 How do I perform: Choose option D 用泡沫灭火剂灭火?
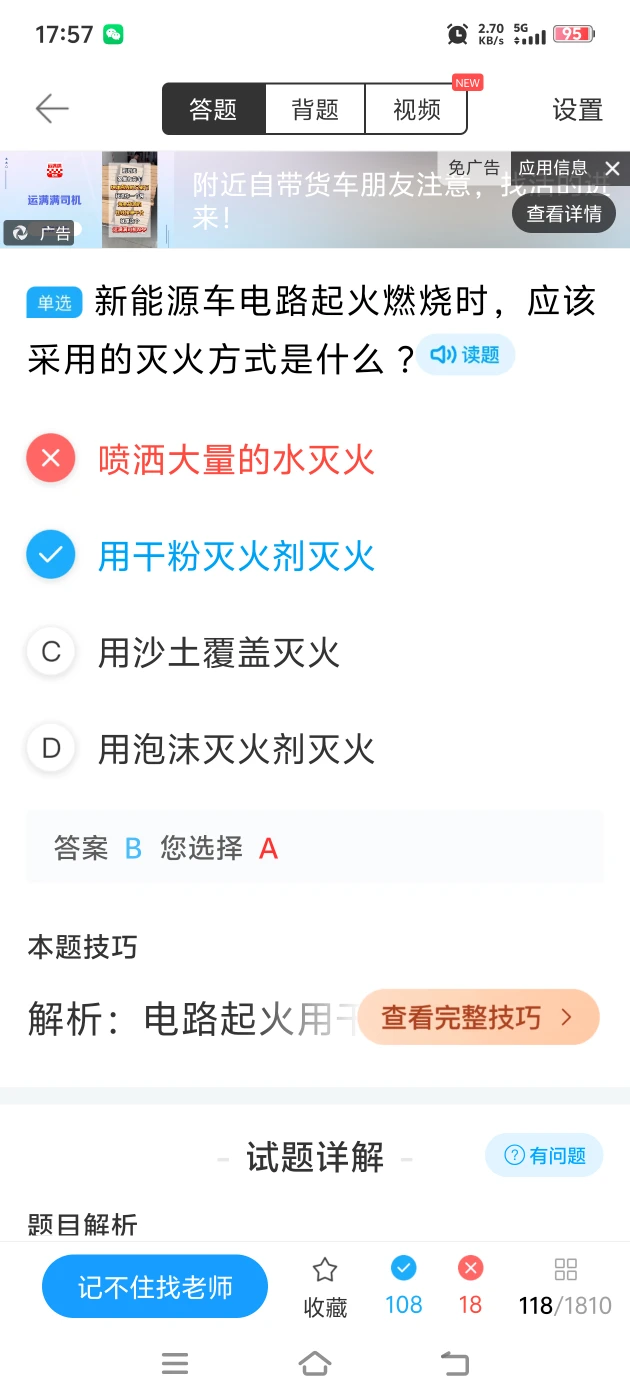coord(236,748)
